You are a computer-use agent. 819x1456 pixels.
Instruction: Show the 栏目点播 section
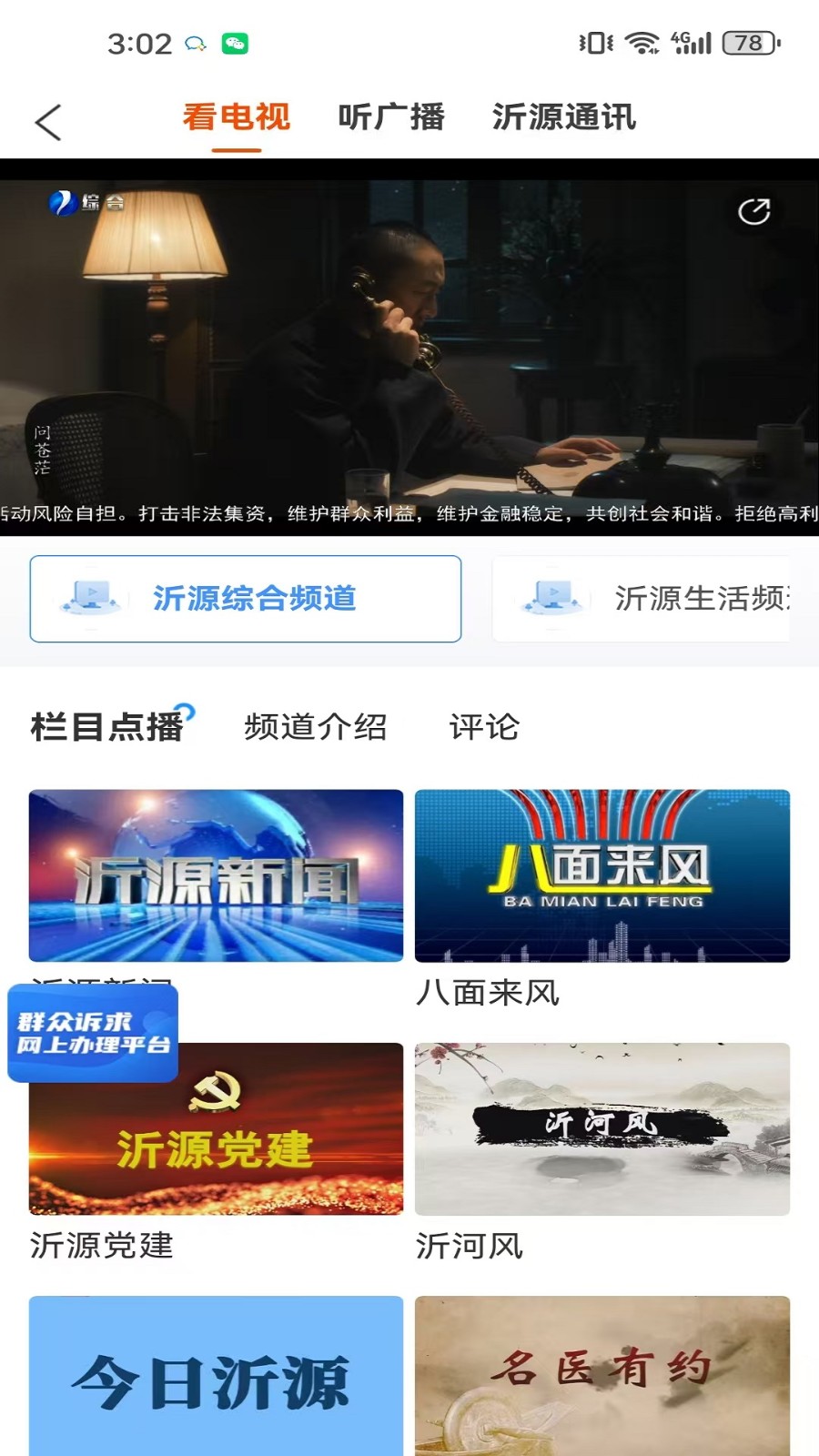107,727
